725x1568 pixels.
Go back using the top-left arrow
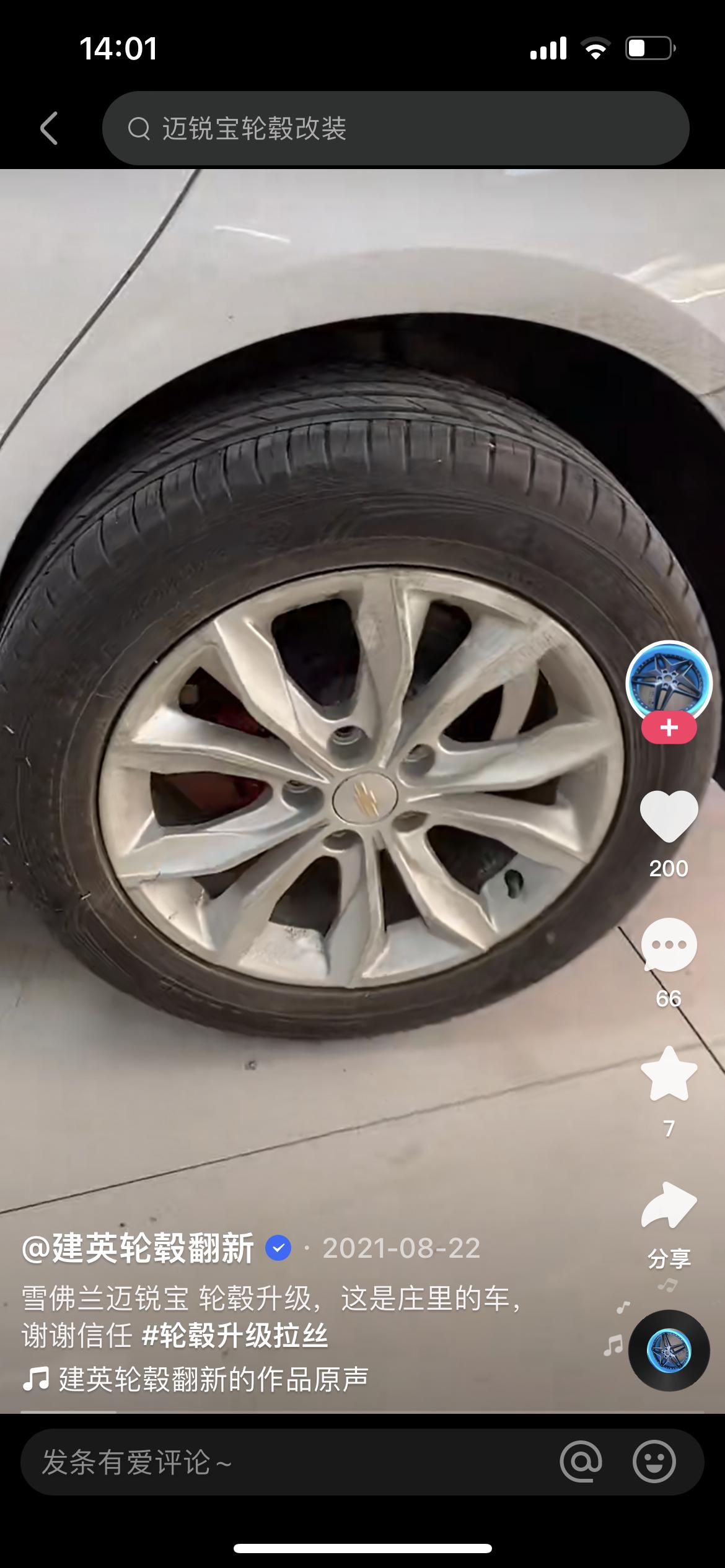coord(49,128)
